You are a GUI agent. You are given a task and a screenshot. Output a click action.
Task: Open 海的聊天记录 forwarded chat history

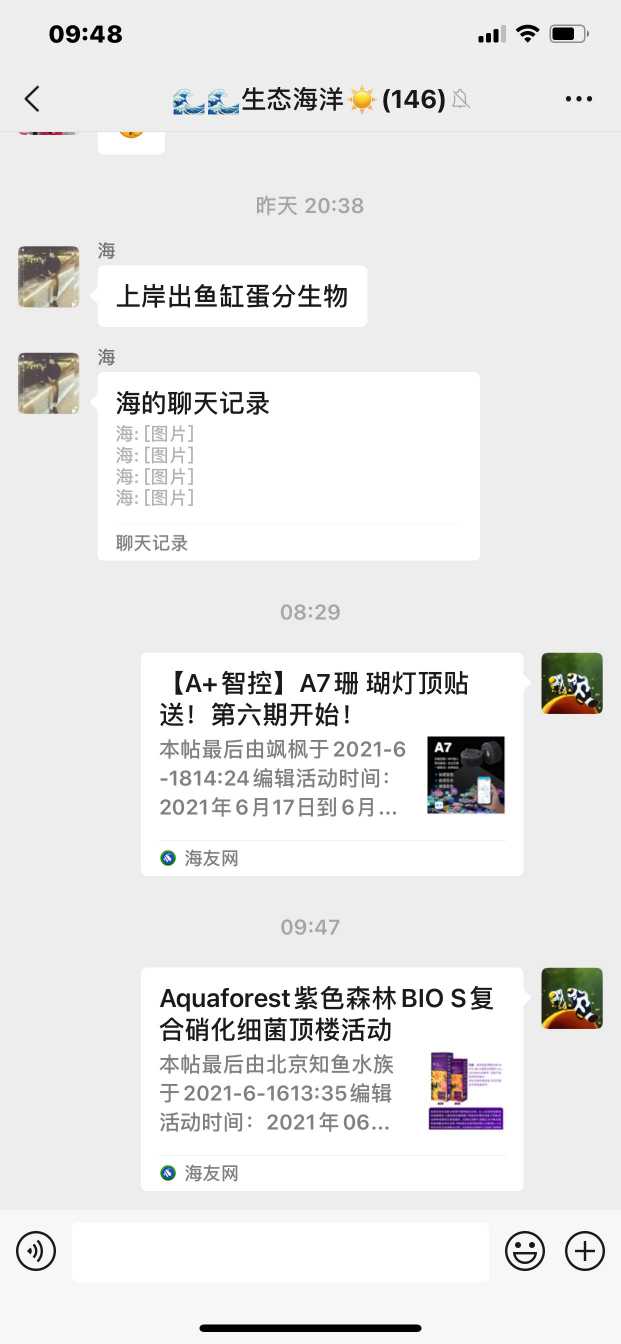pos(288,465)
